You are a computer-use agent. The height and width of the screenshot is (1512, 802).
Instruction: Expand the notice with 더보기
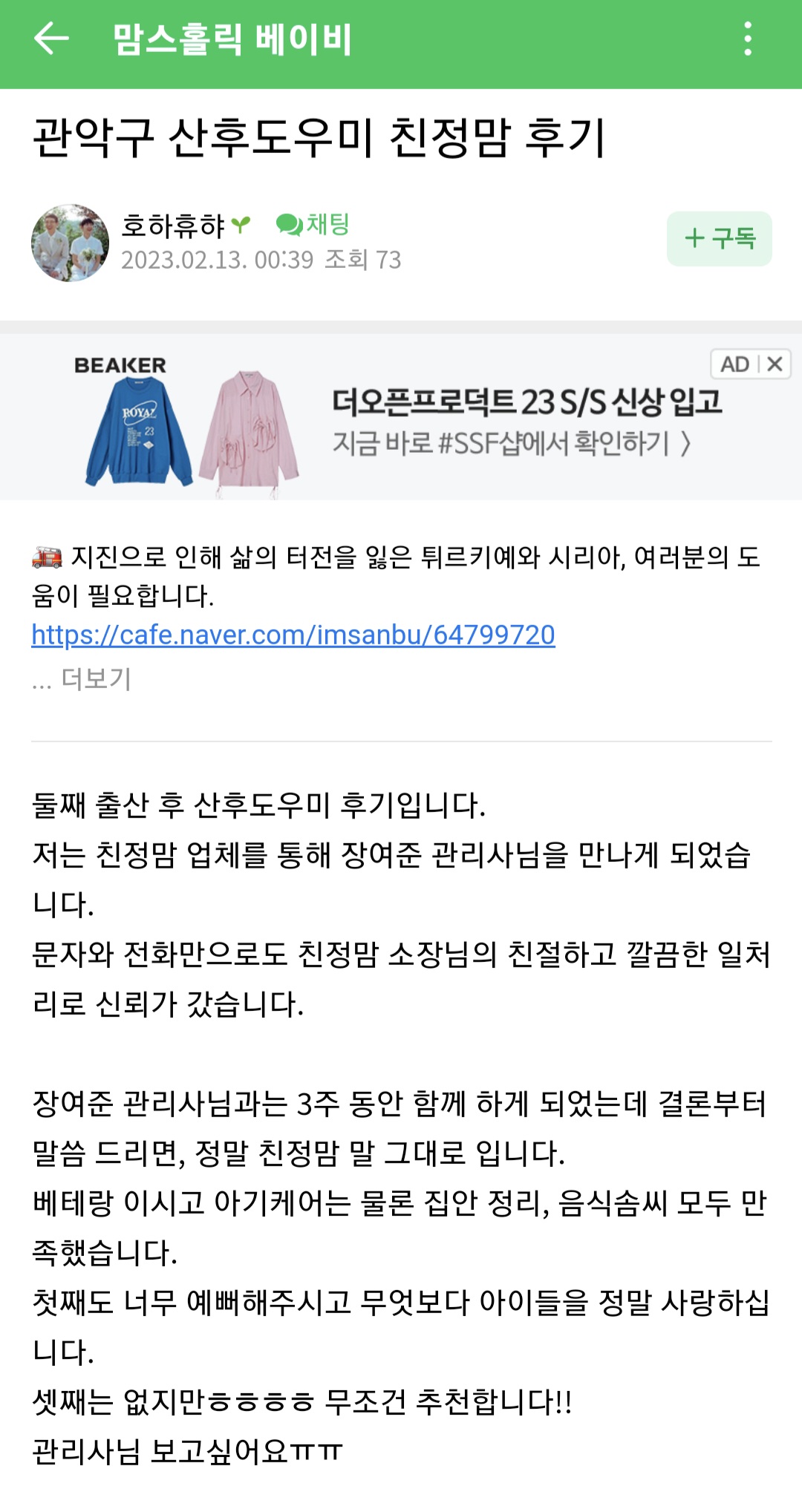tap(96, 679)
